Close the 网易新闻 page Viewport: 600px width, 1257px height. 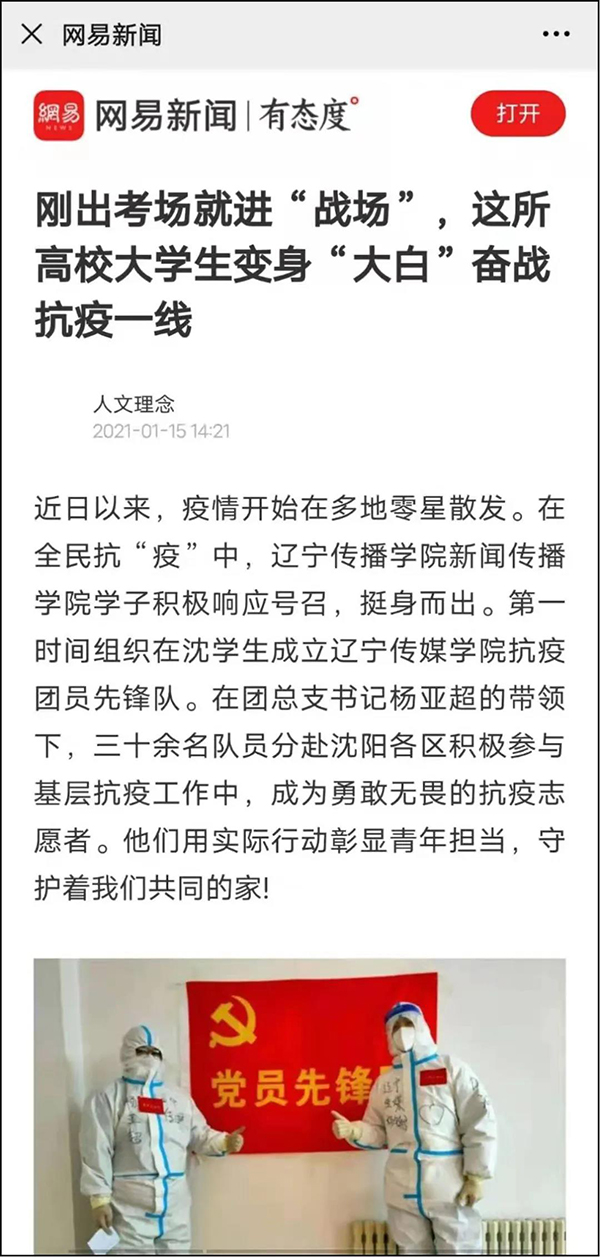(x=32, y=35)
